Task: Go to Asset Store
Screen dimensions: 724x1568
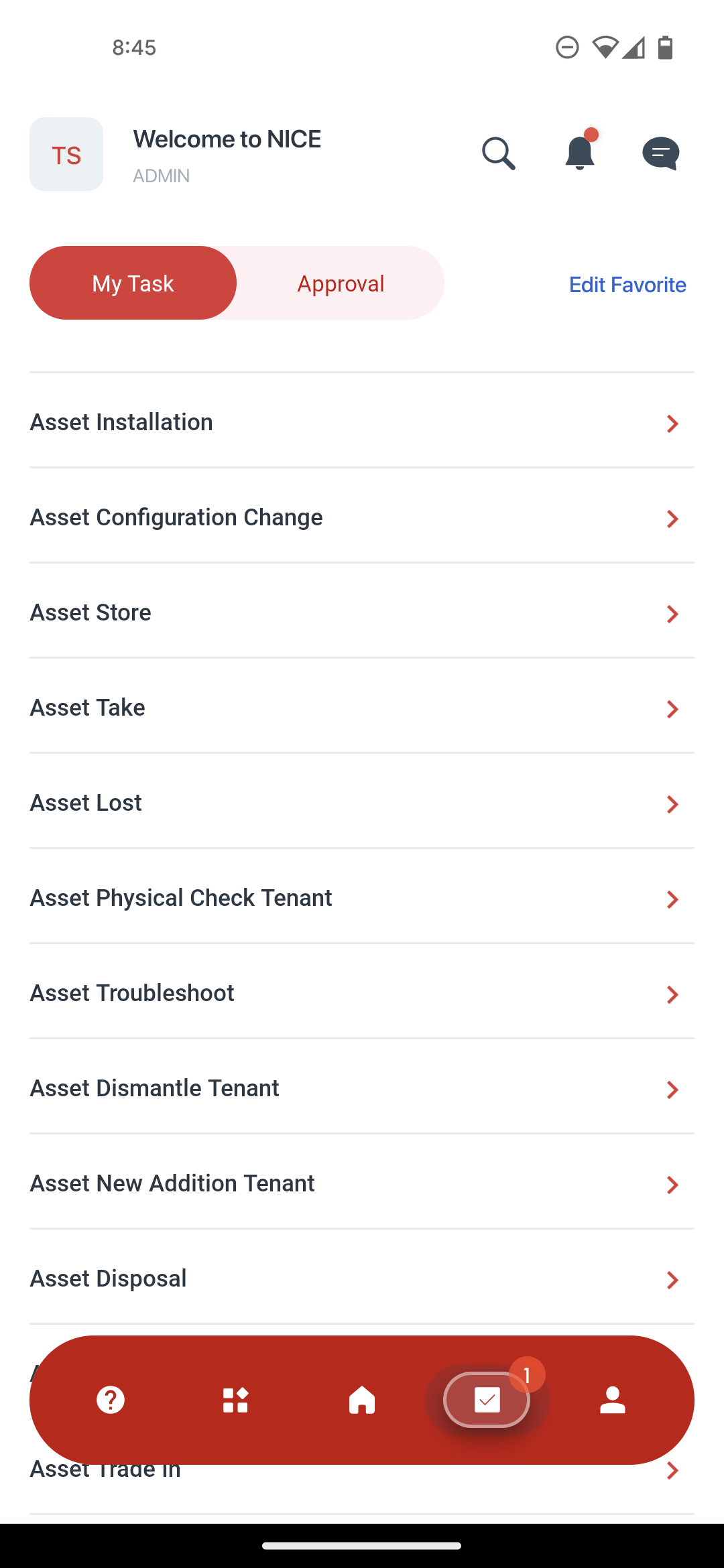Action: pos(362,612)
